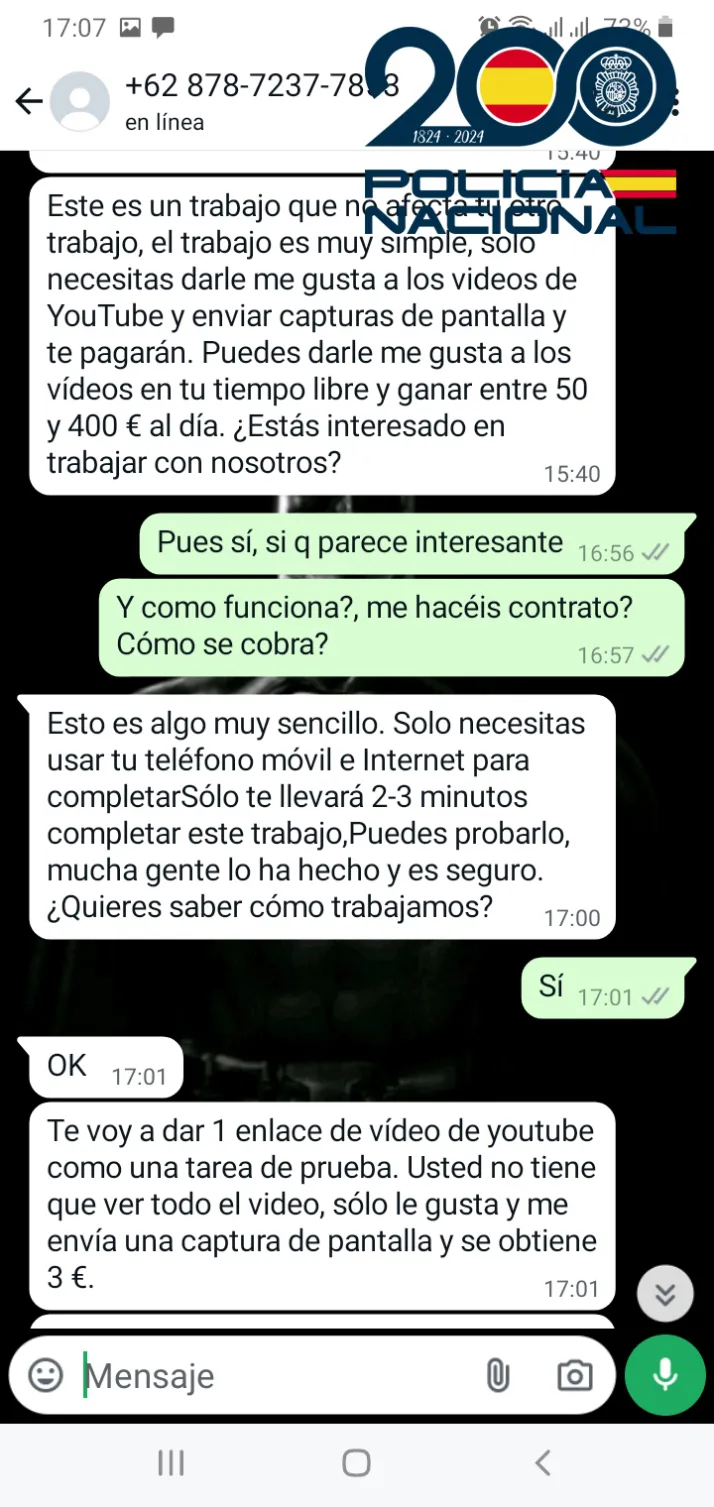This screenshot has width=714, height=1507.
Task: Go to the home screen
Action: [x=356, y=1463]
